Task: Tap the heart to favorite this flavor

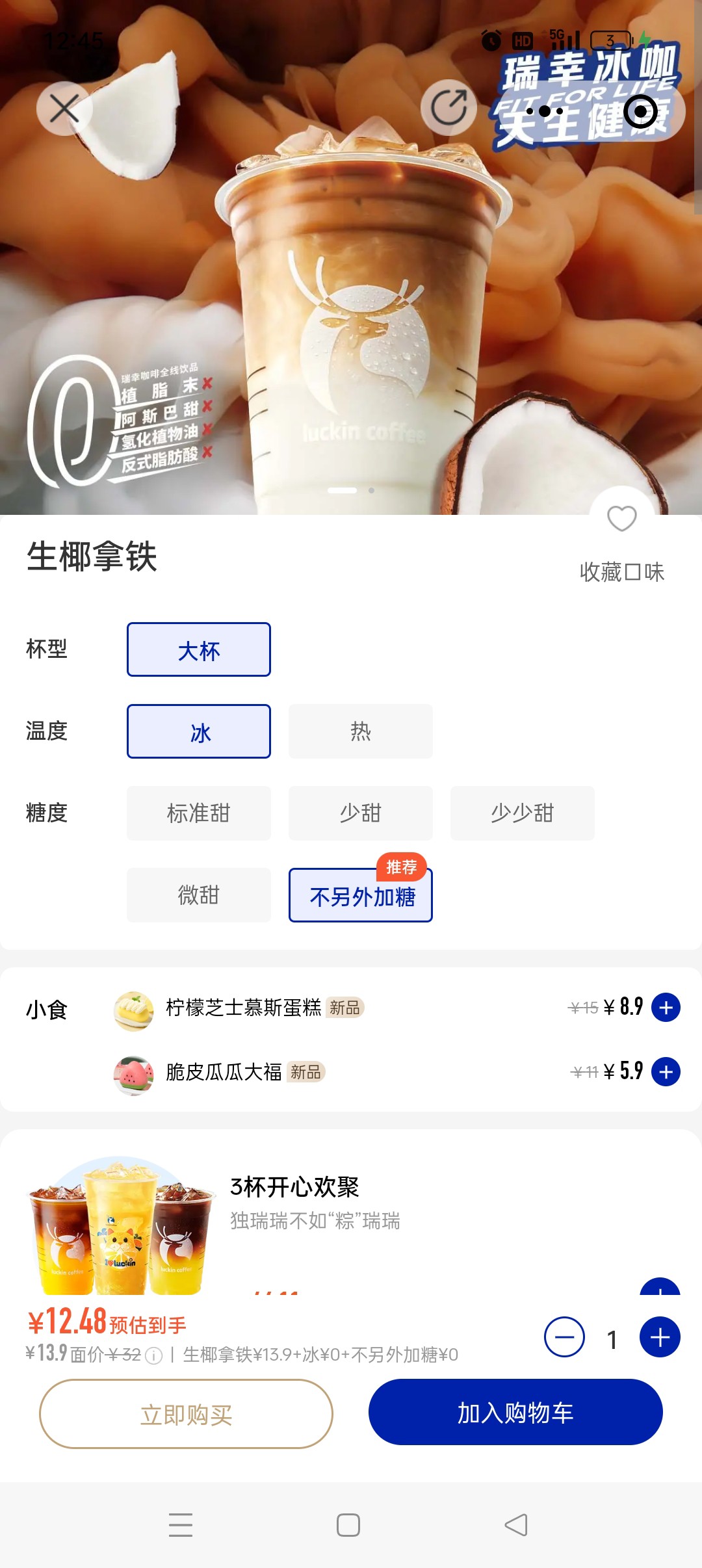Action: (622, 518)
